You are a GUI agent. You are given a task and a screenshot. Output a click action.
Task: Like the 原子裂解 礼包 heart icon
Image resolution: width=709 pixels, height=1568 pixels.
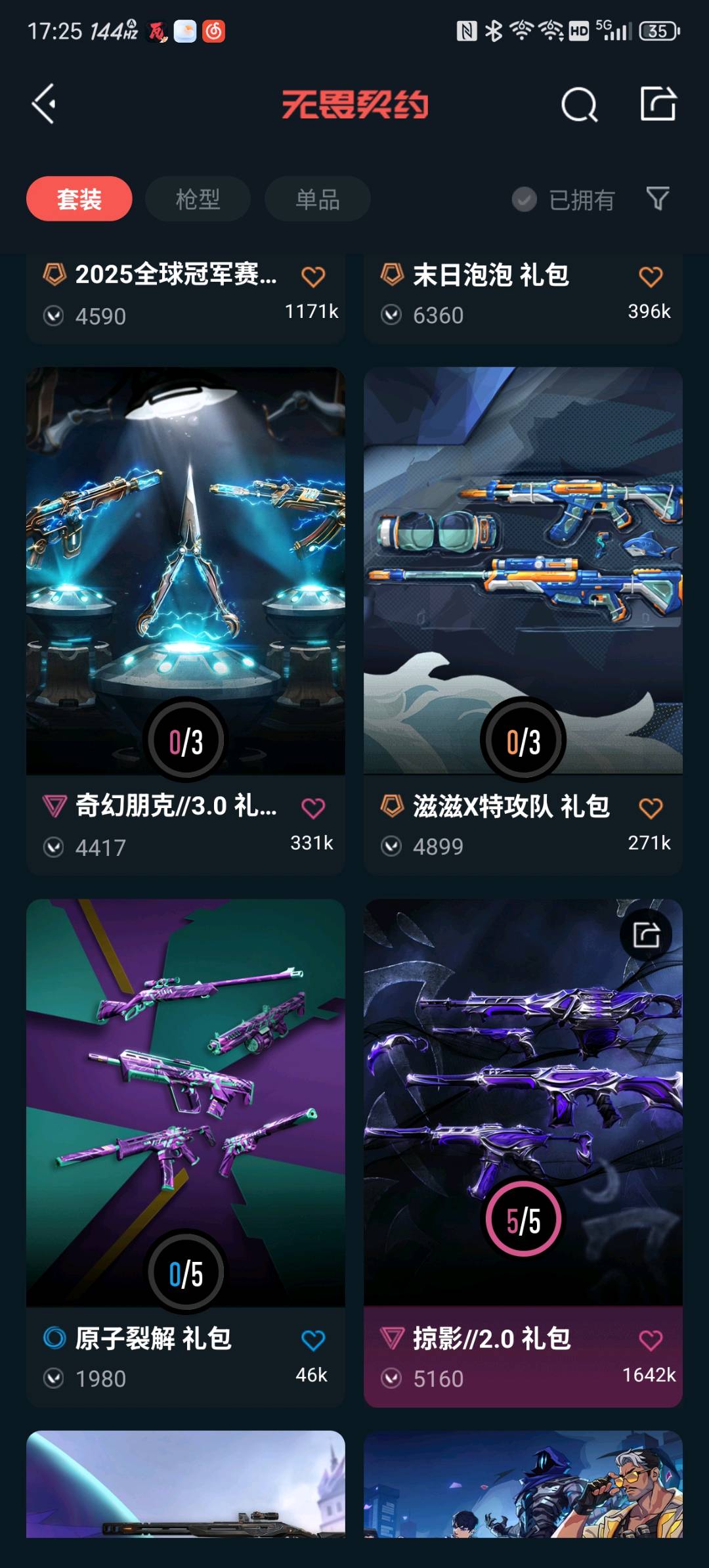(313, 1340)
